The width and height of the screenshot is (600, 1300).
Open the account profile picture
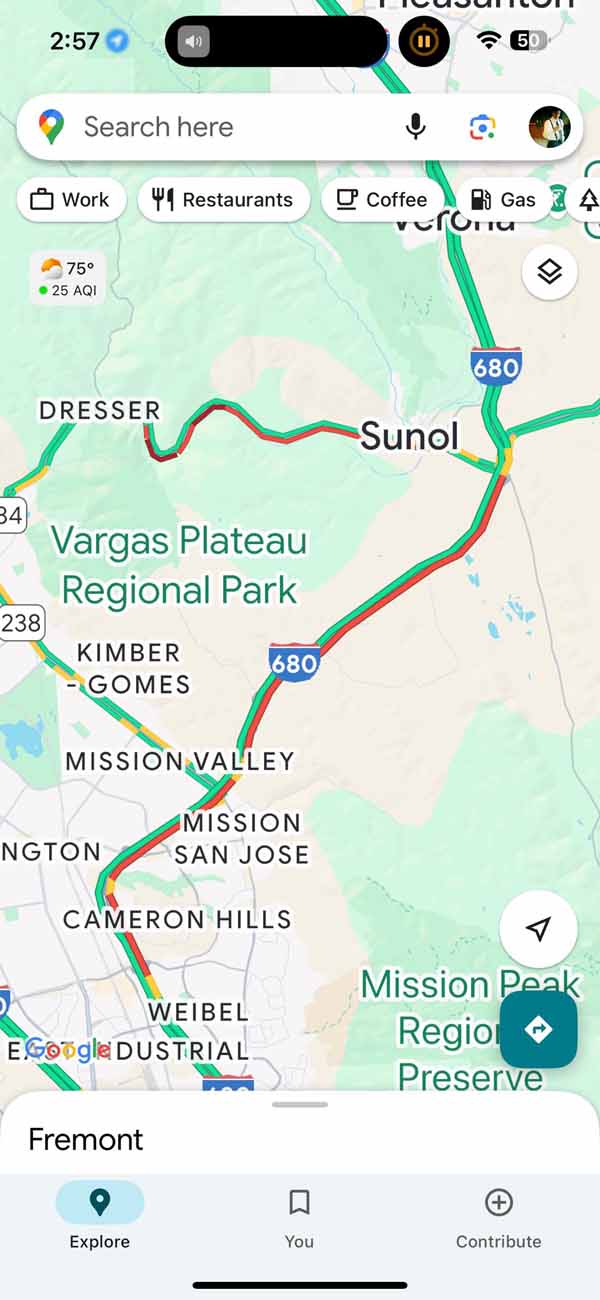pyautogui.click(x=549, y=127)
